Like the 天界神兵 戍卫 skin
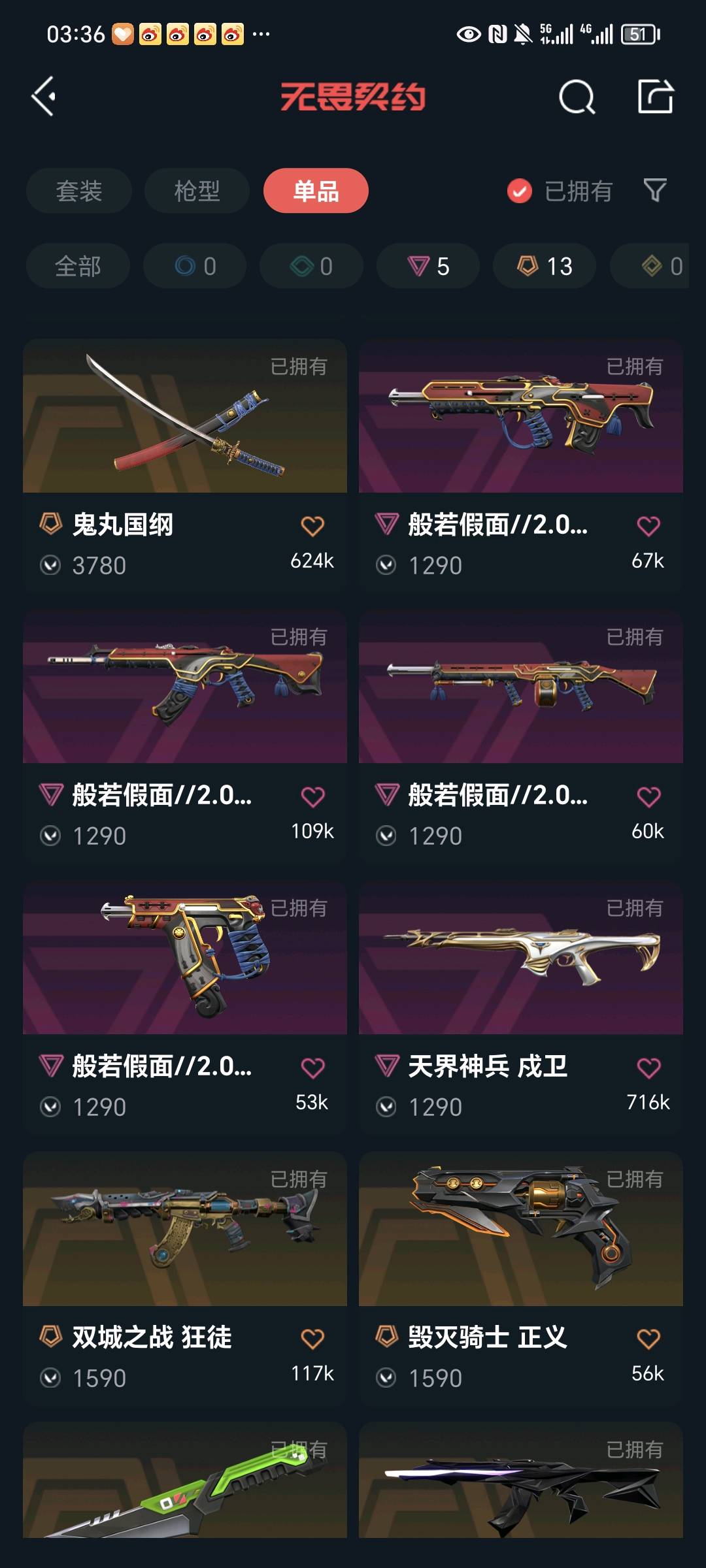706x1568 pixels. pyautogui.click(x=648, y=1068)
